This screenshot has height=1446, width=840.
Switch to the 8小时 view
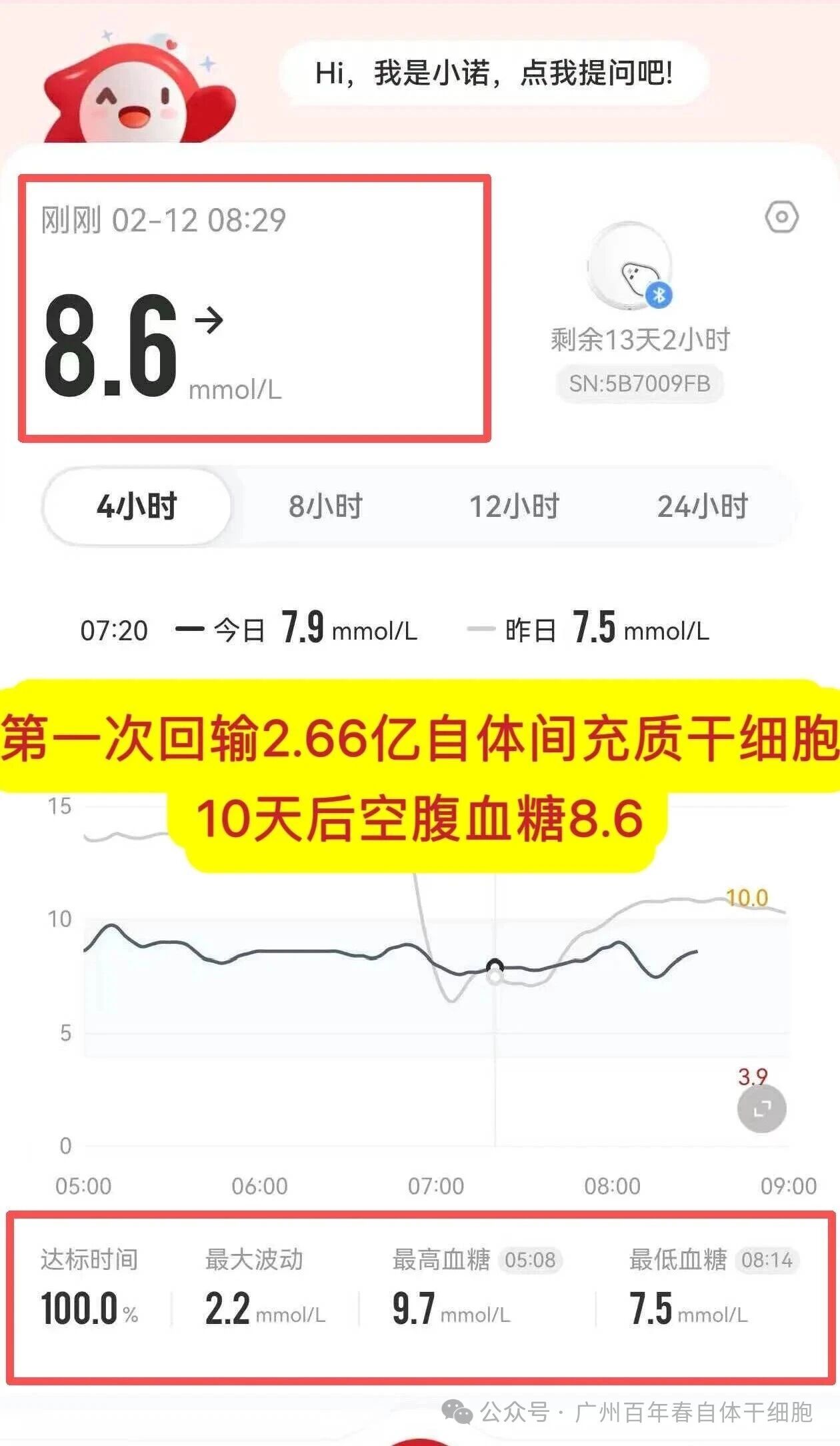point(325,506)
